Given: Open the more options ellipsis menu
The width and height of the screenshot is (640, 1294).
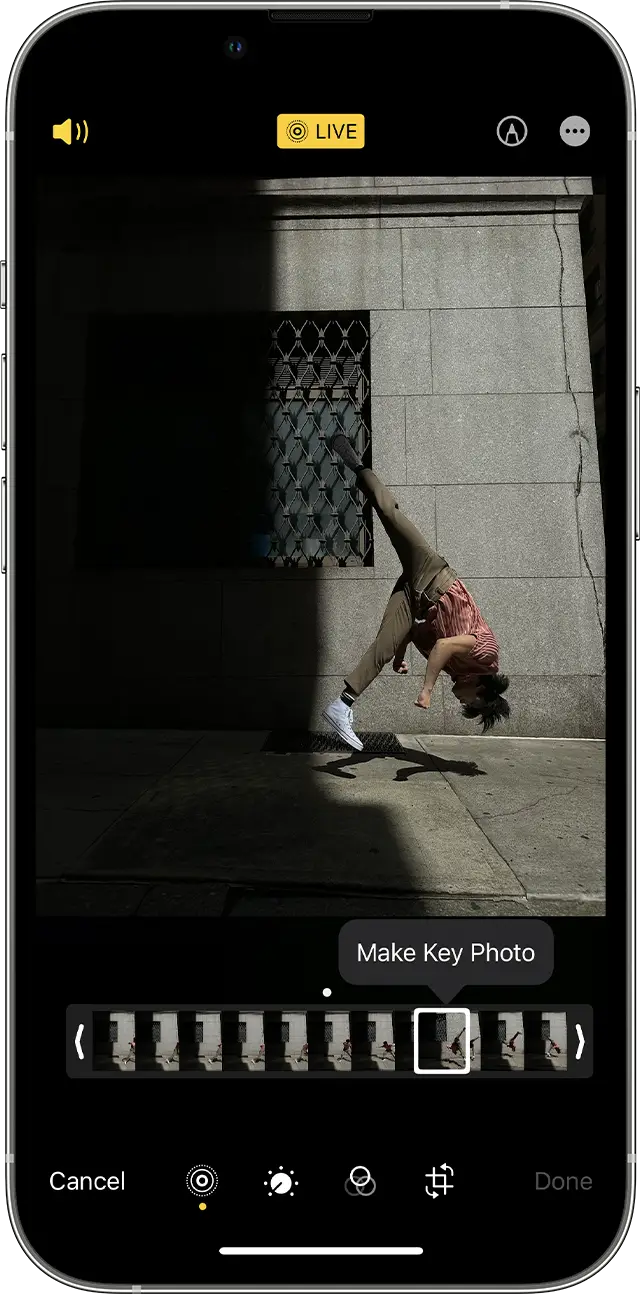Looking at the screenshot, I should [x=575, y=132].
